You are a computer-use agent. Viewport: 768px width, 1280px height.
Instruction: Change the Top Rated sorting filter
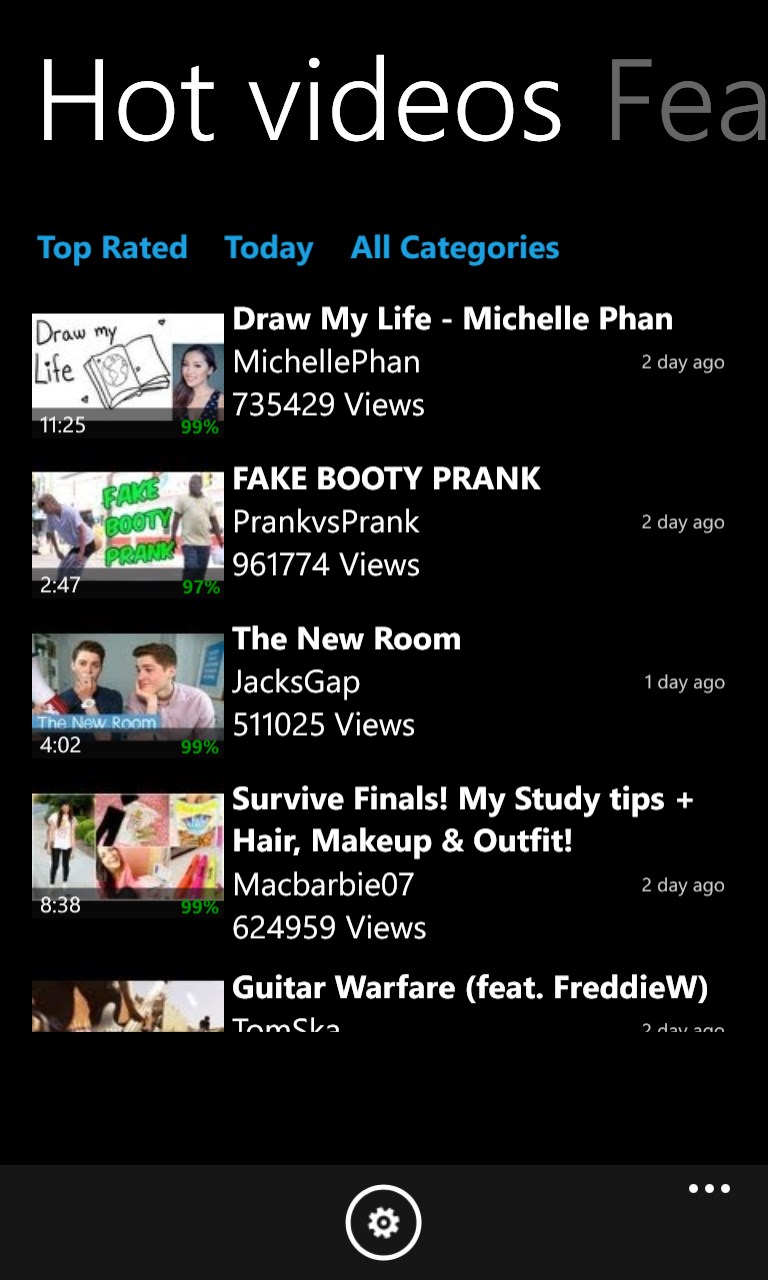pos(112,248)
